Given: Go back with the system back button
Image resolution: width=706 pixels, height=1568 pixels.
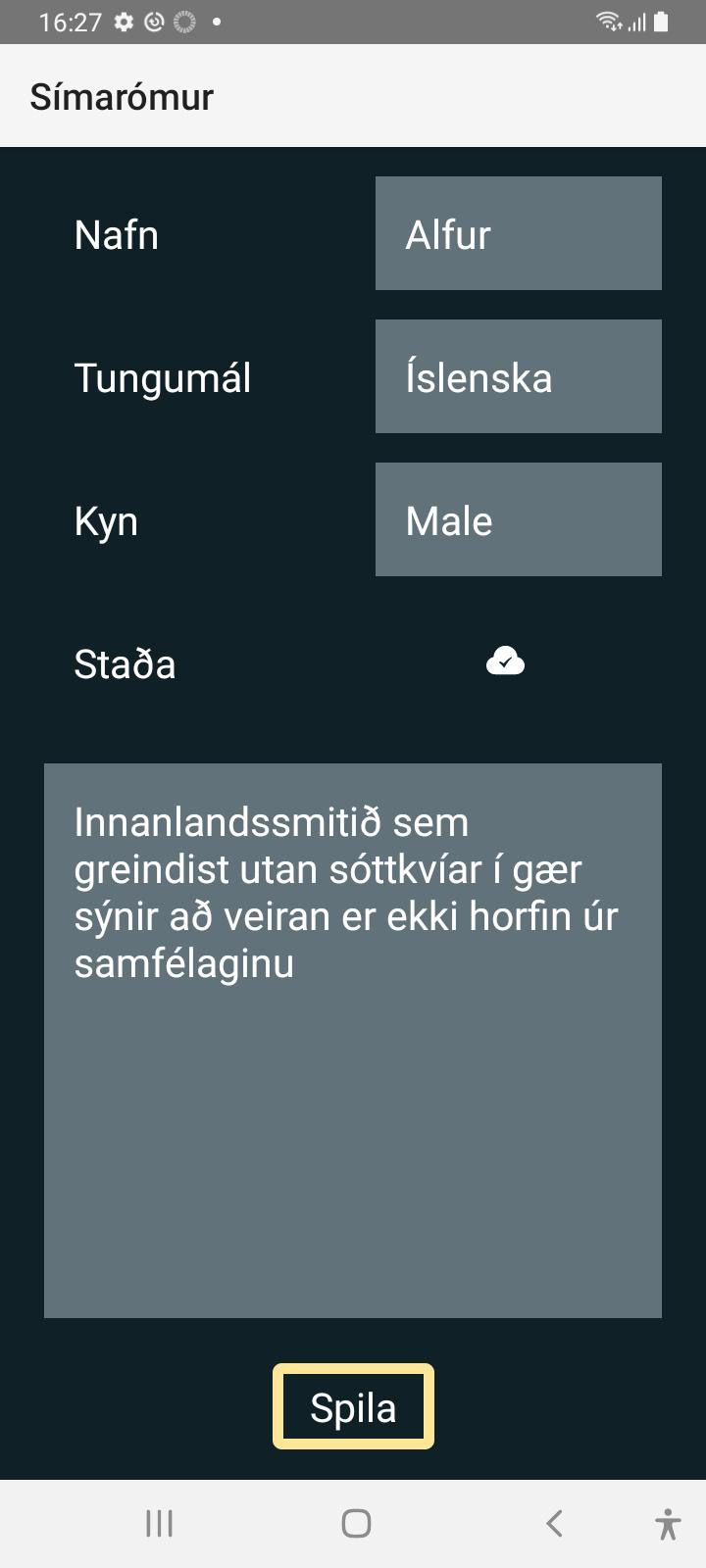Looking at the screenshot, I should click(554, 1524).
